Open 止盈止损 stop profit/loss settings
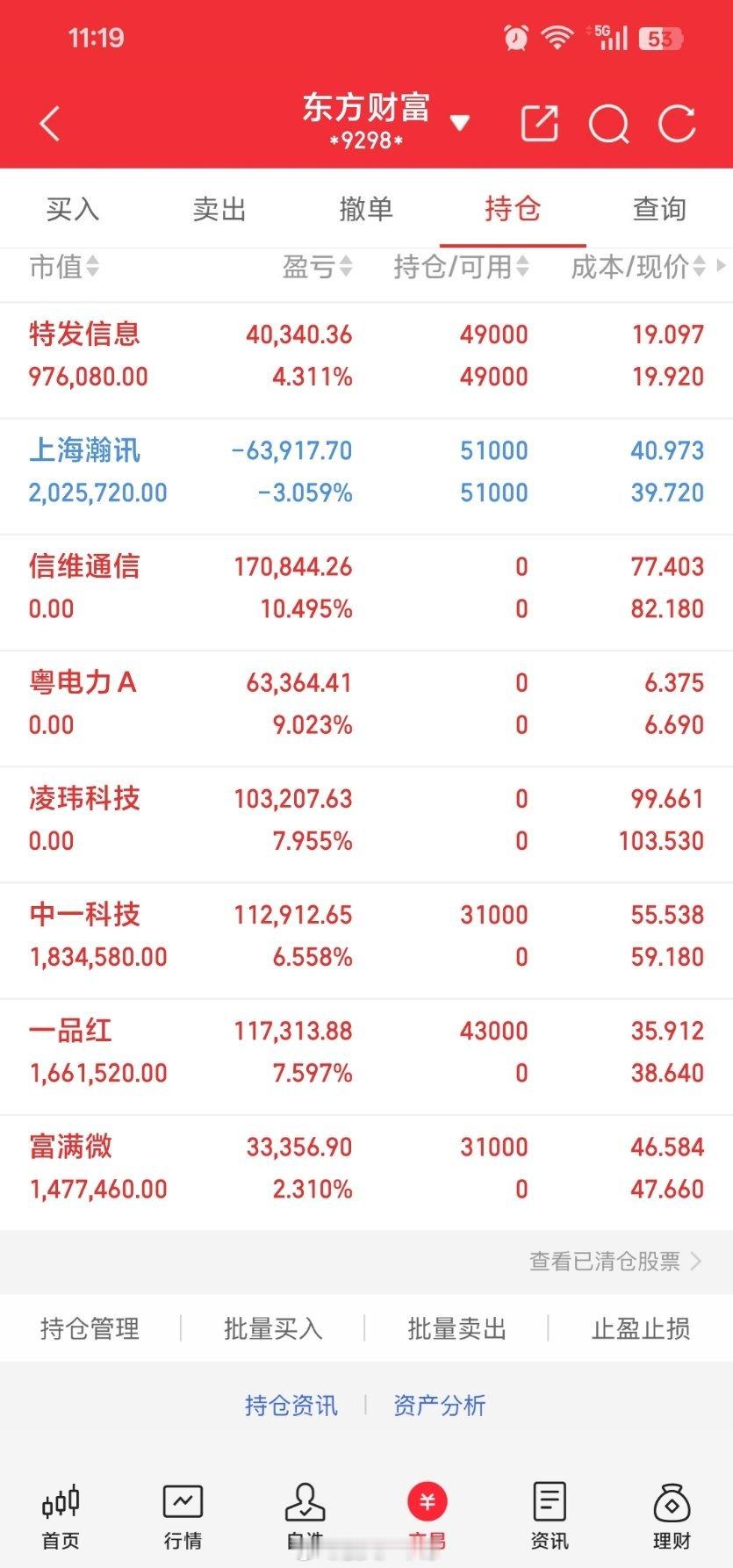Screen dimensions: 733x1568 point(639,1328)
